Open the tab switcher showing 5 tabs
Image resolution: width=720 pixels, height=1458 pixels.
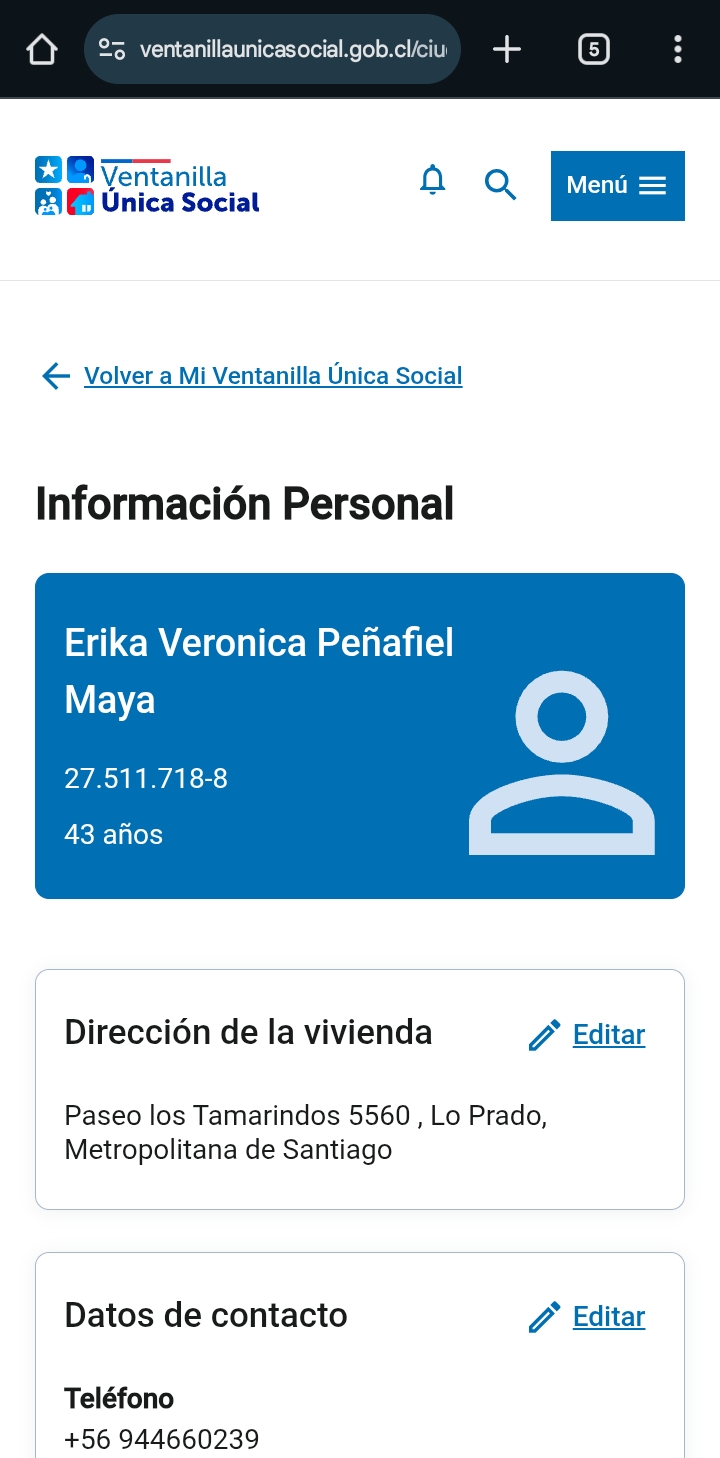pos(593,49)
